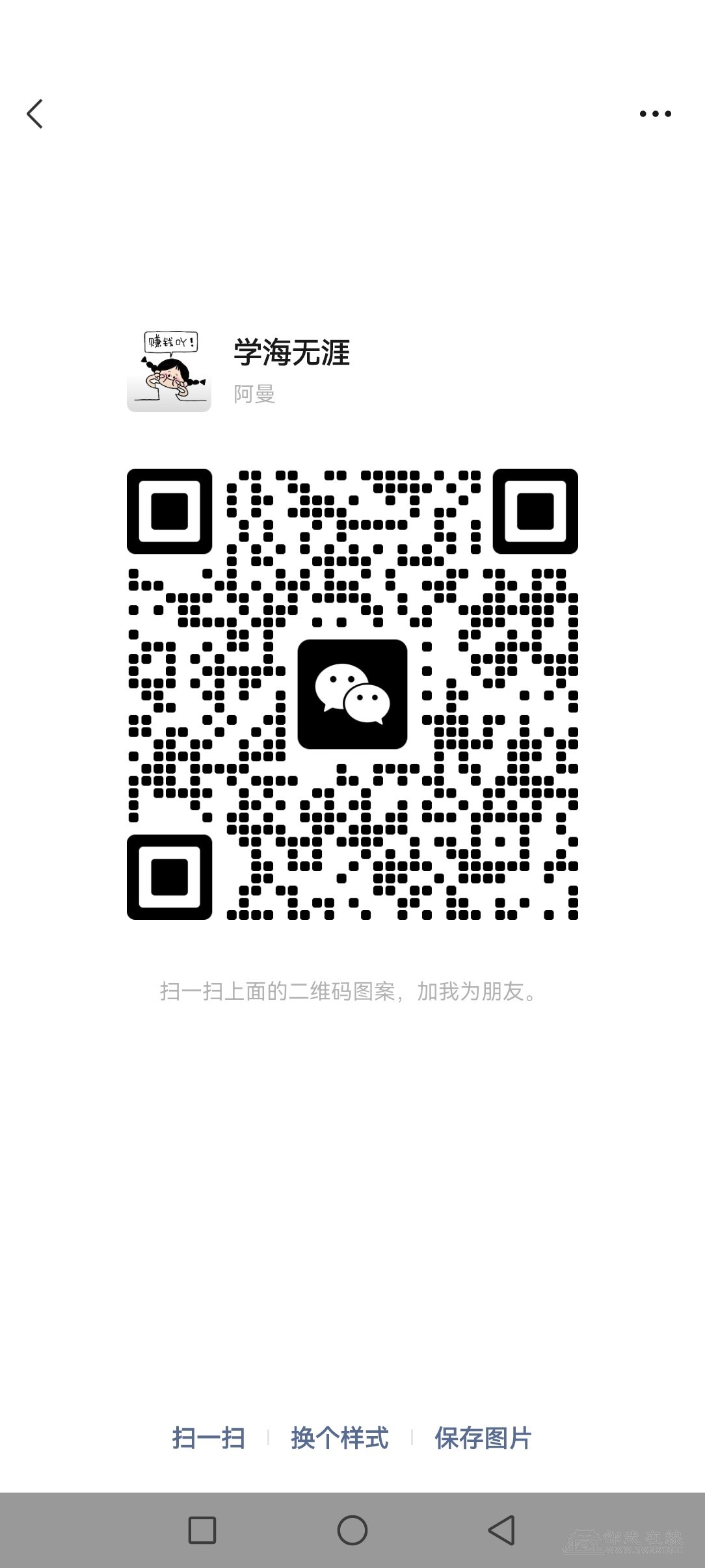The image size is (705, 1568).
Task: Open recent apps from navigation bar
Action: 202,1530
